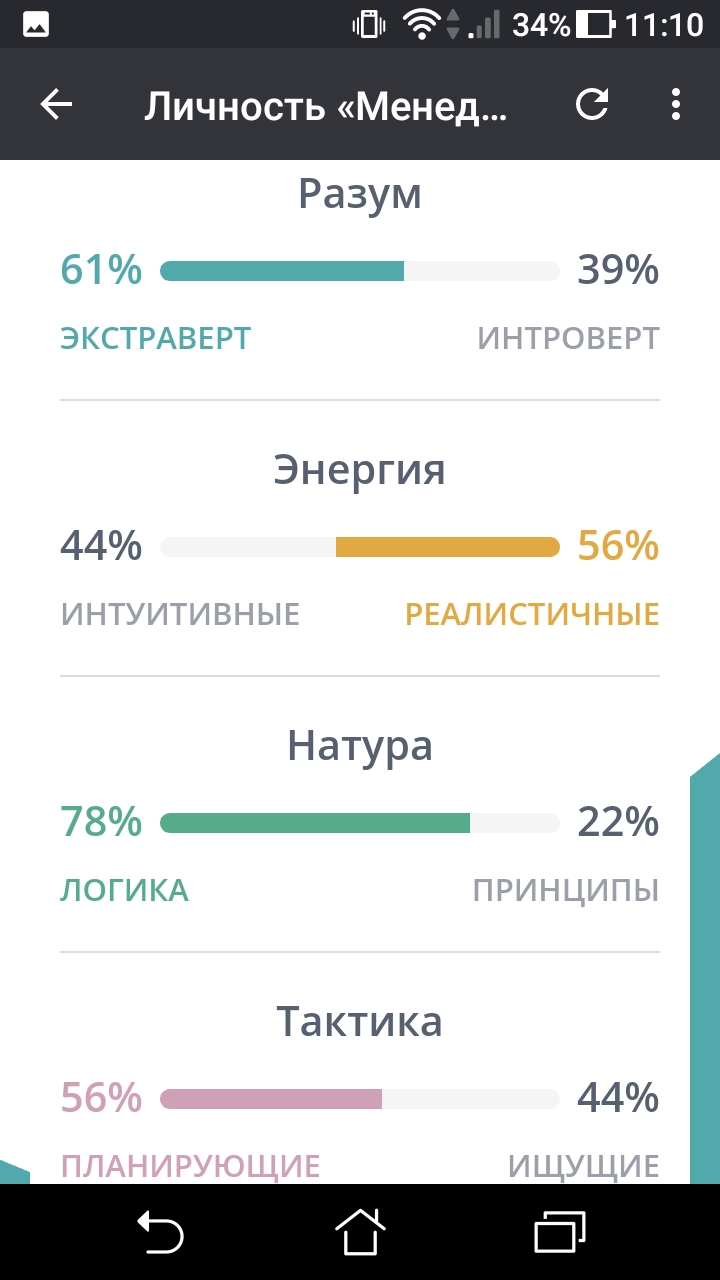Tap the system home button

pos(360,1232)
